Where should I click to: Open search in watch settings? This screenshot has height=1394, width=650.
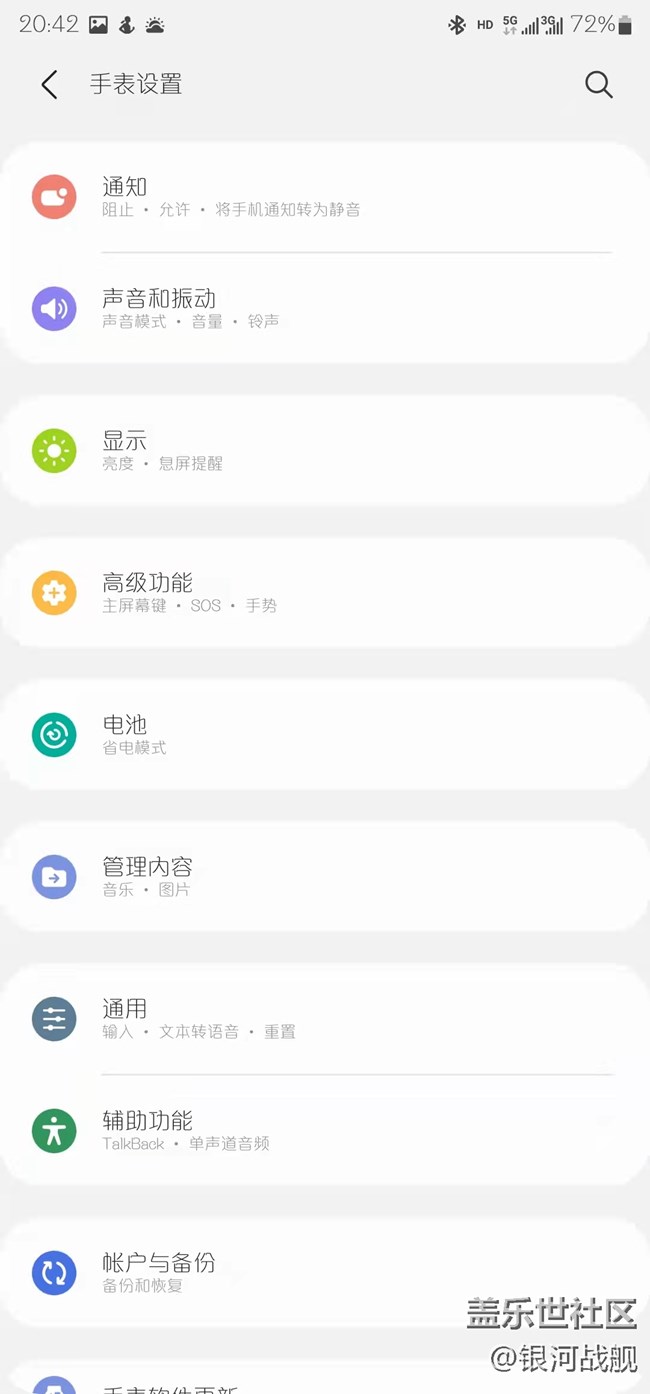coord(598,85)
